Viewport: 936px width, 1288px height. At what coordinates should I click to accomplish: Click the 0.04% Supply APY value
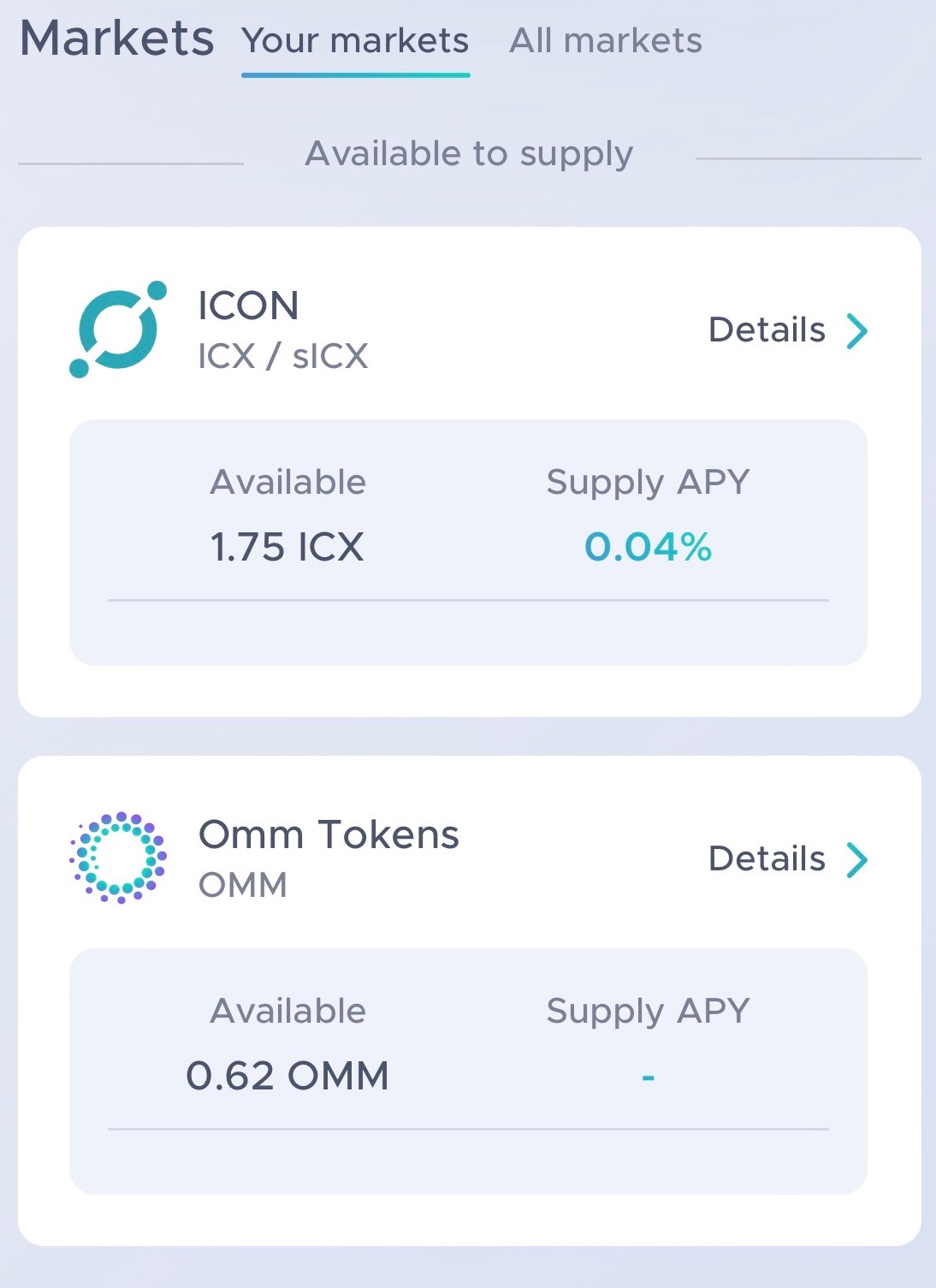click(648, 546)
